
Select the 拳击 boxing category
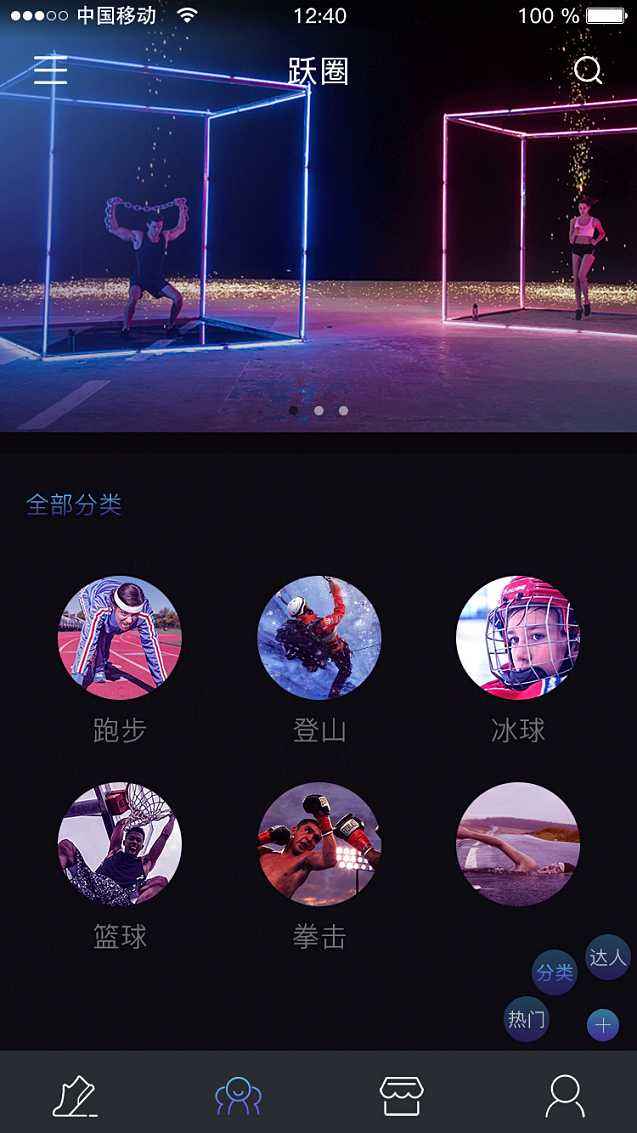tap(319, 844)
